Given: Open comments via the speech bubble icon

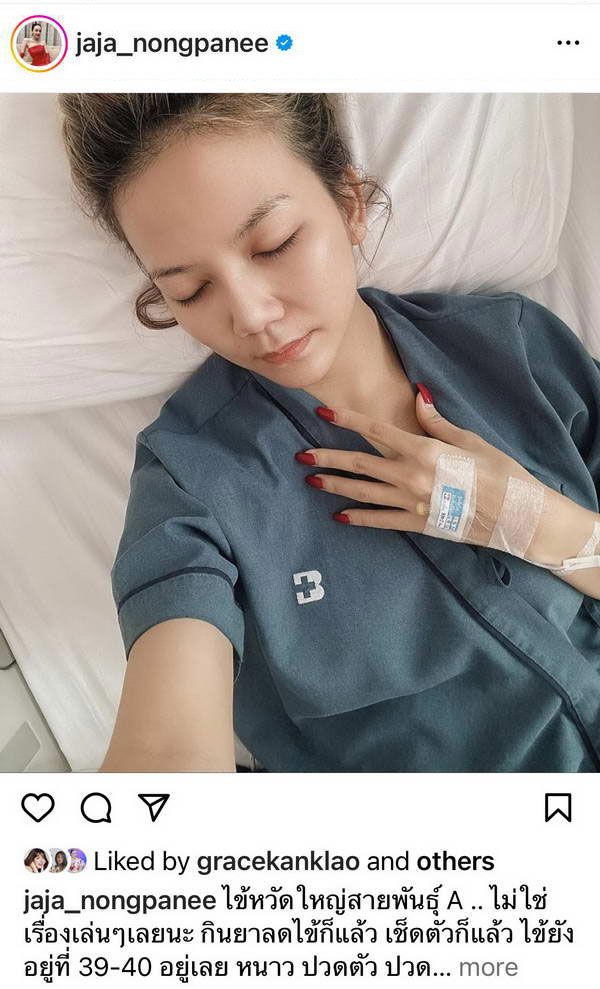Looking at the screenshot, I should (x=97, y=807).
